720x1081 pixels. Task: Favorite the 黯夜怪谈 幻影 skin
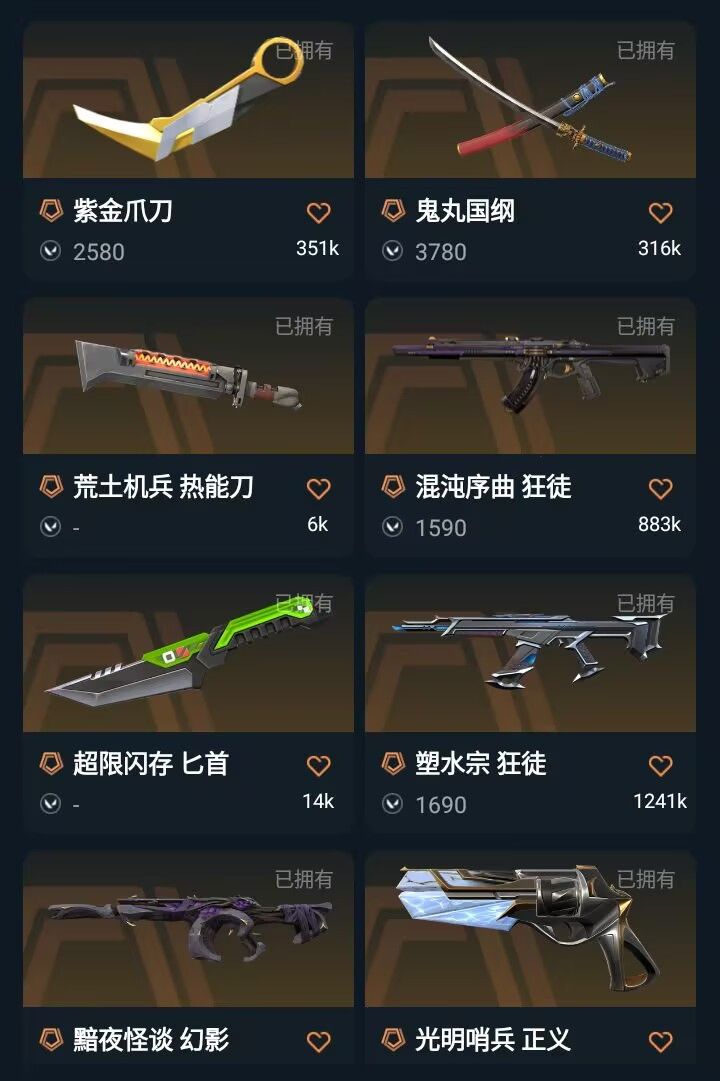[318, 1041]
